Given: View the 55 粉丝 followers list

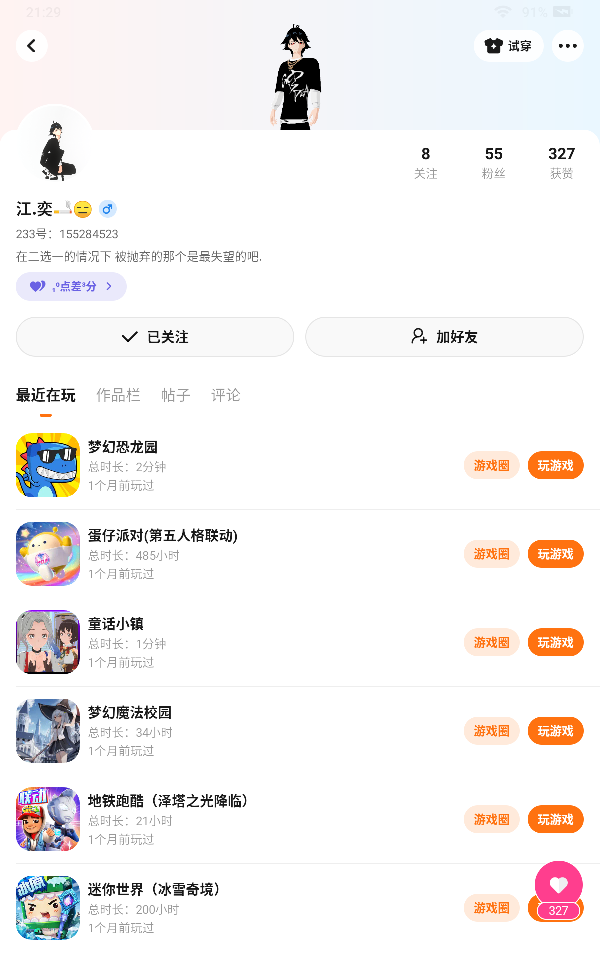Looking at the screenshot, I should click(494, 162).
